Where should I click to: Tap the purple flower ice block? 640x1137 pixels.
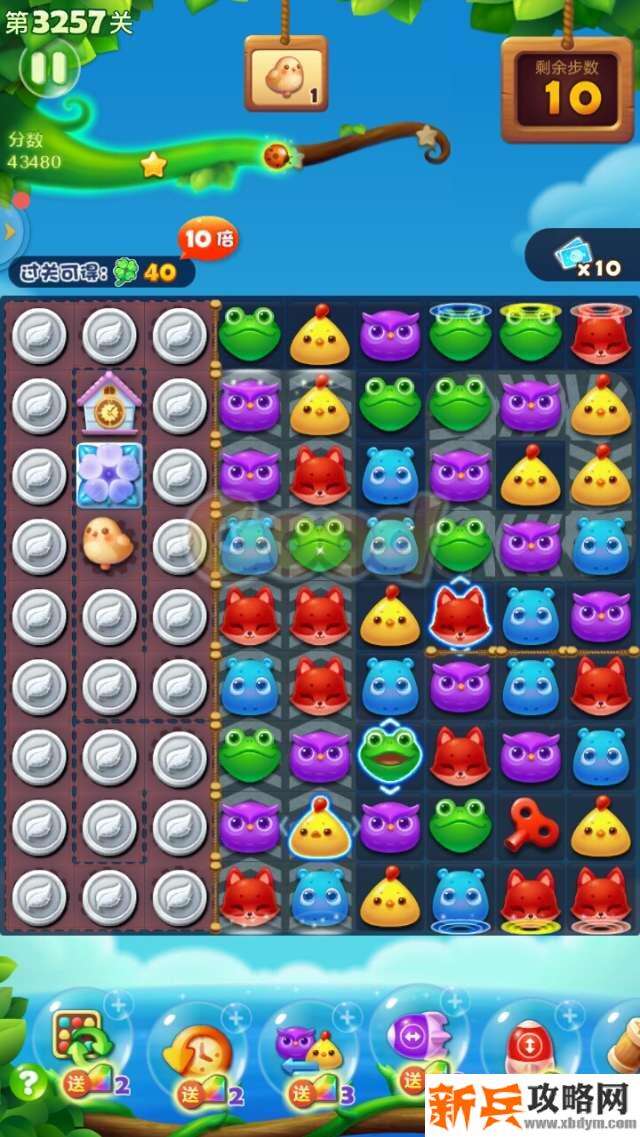(x=109, y=474)
